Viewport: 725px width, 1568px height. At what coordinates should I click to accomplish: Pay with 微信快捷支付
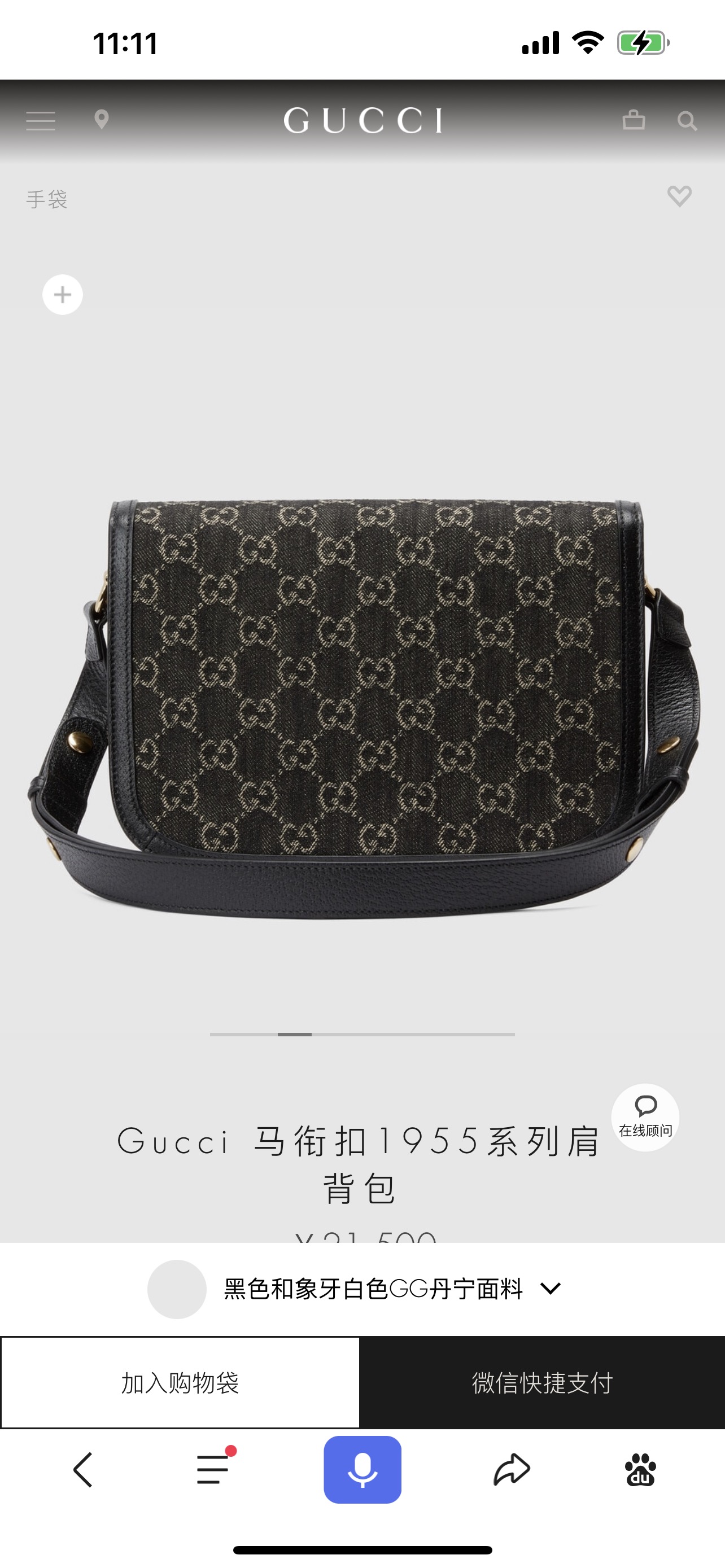pos(541,1383)
